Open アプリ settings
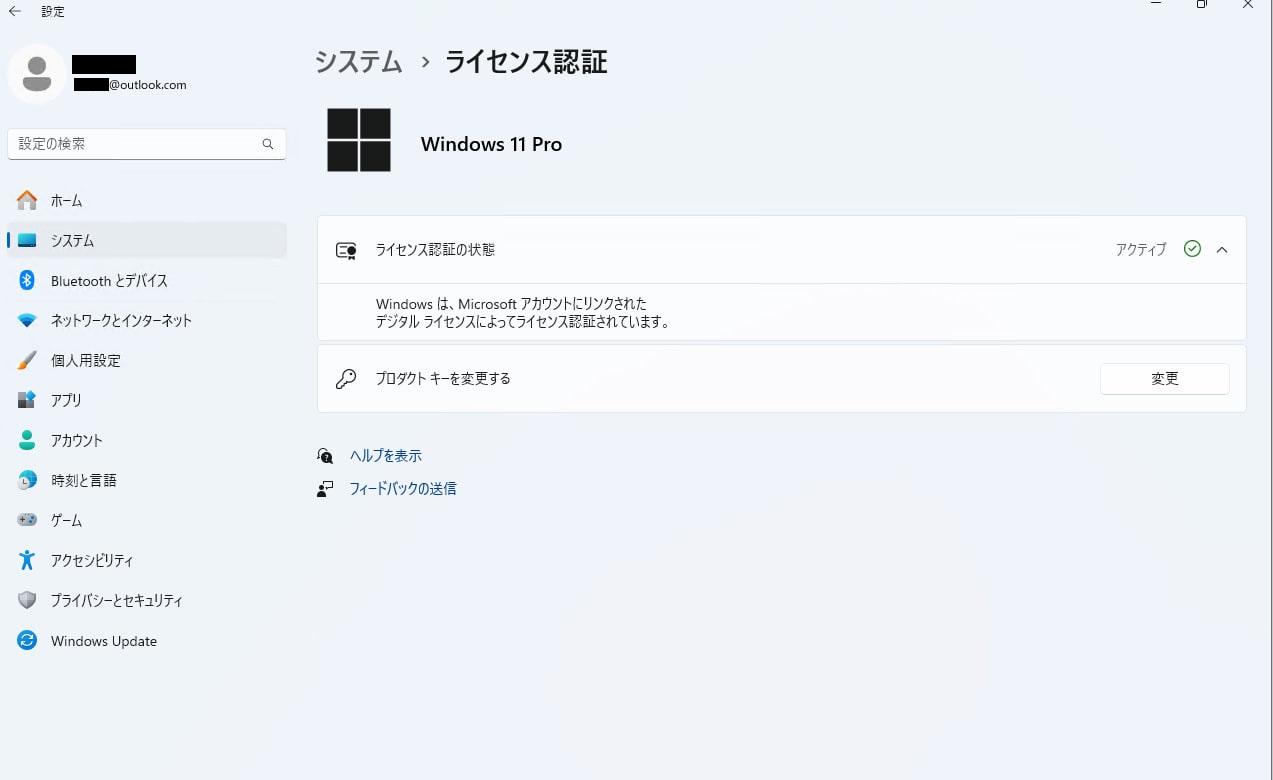Viewport: 1273px width, 780px height. (x=66, y=401)
